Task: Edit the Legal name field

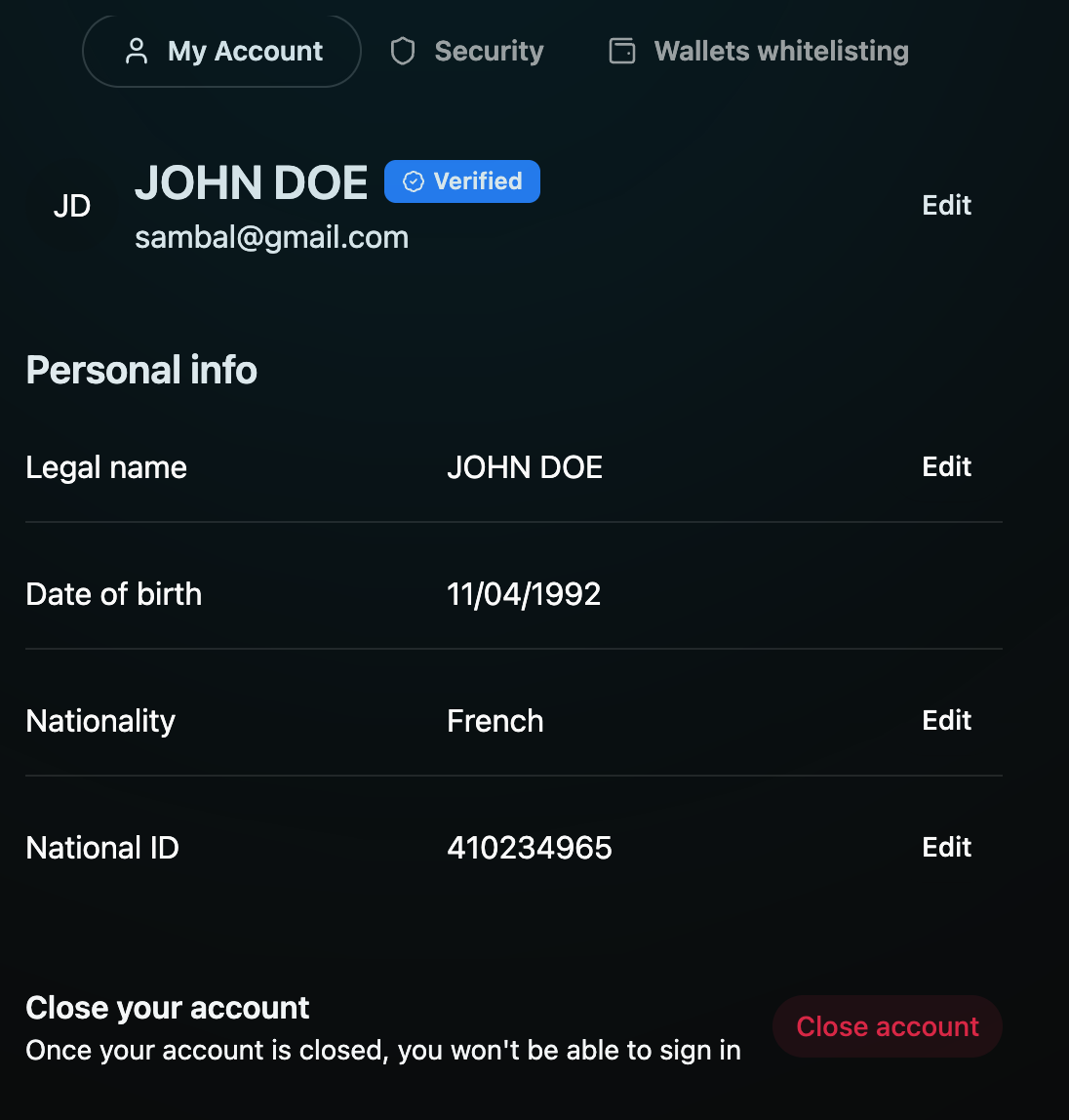Action: [946, 466]
